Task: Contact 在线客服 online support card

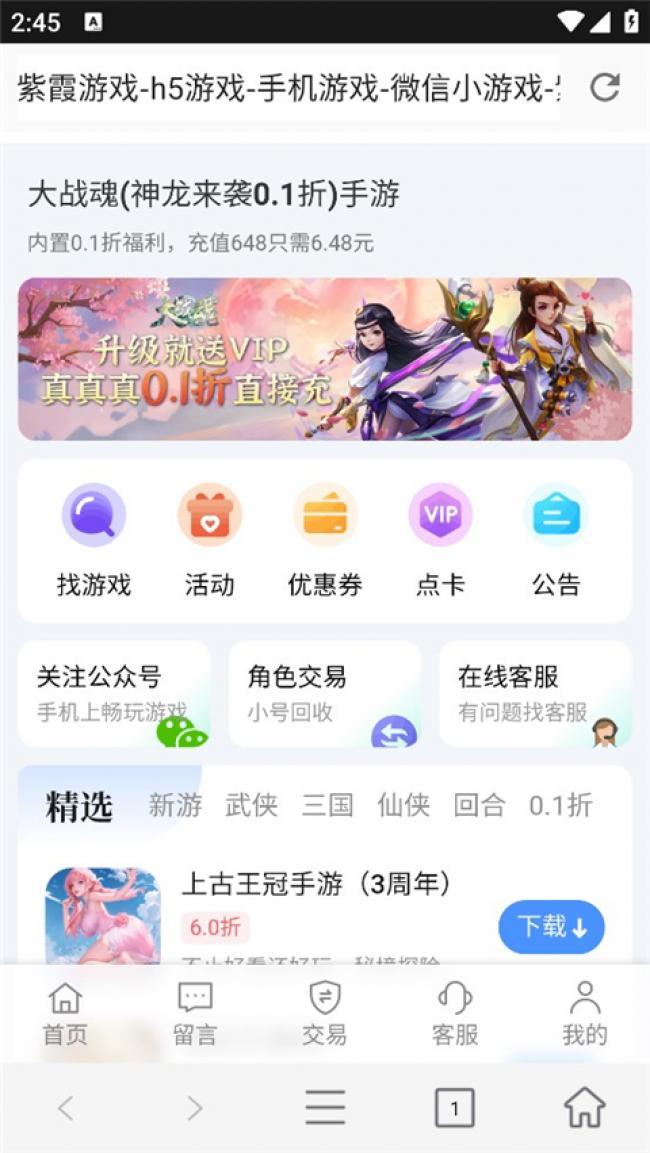Action: pyautogui.click(x=535, y=694)
